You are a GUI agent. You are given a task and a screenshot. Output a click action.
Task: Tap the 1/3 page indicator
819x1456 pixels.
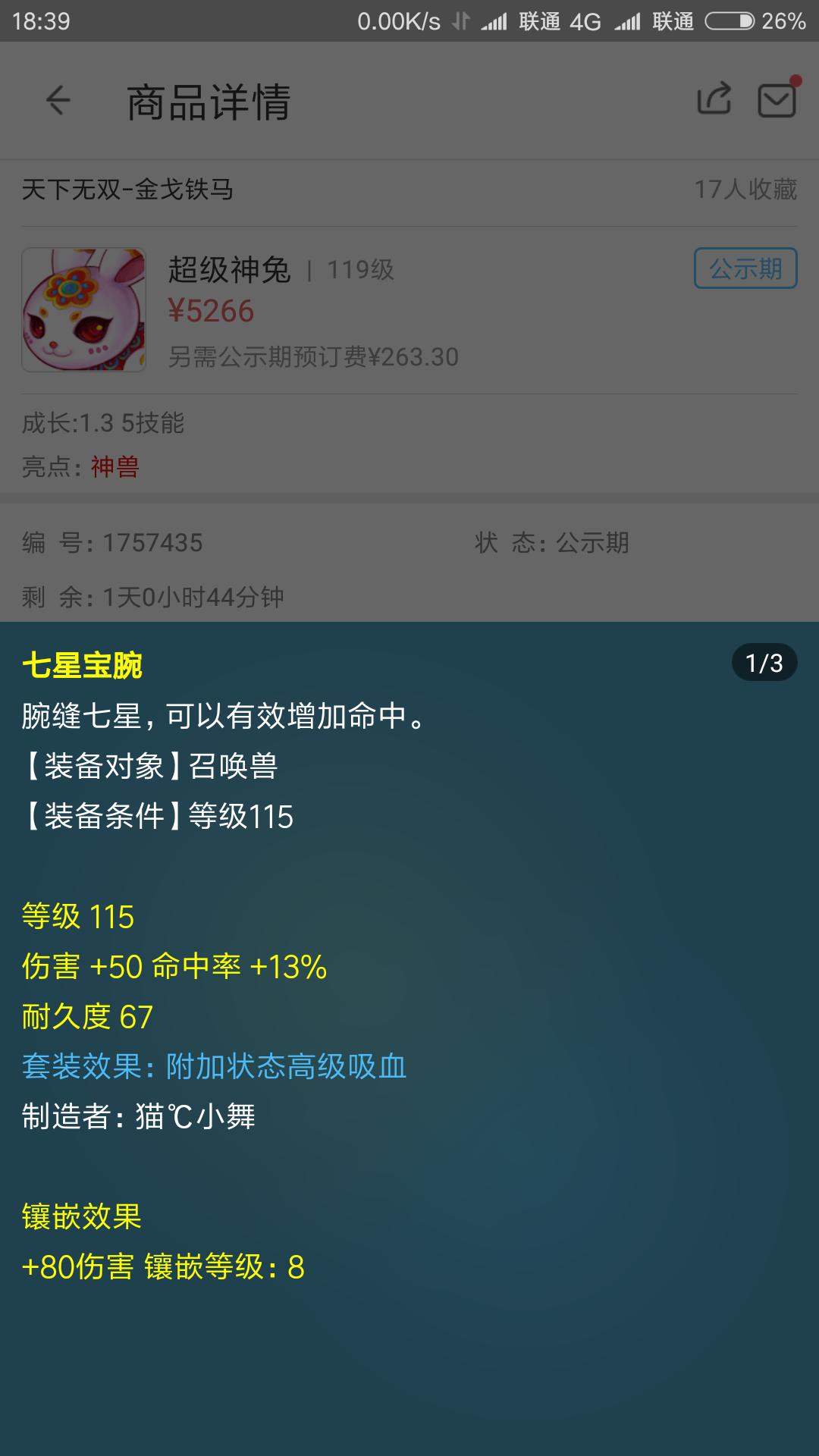[764, 664]
